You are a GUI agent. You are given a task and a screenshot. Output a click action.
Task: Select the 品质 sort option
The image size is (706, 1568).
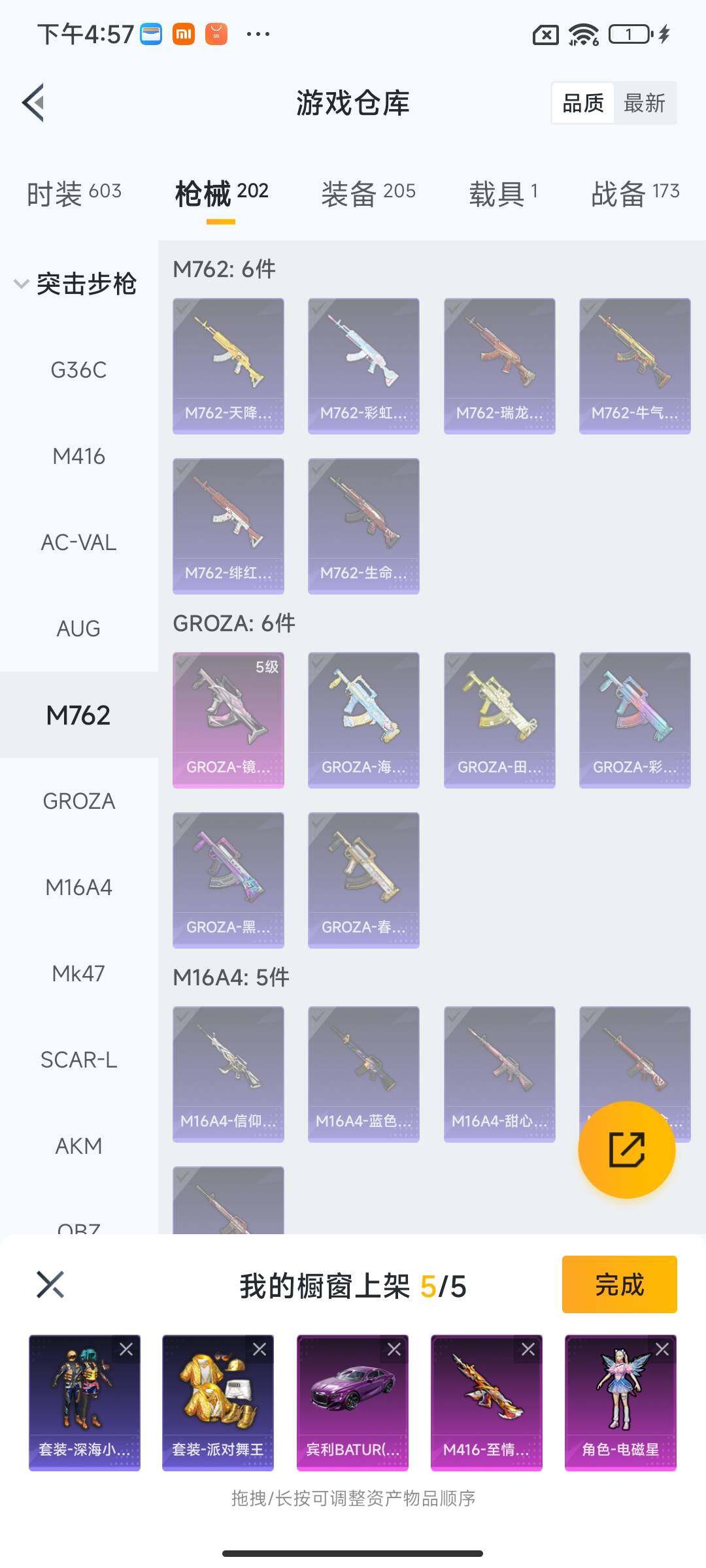coord(583,103)
